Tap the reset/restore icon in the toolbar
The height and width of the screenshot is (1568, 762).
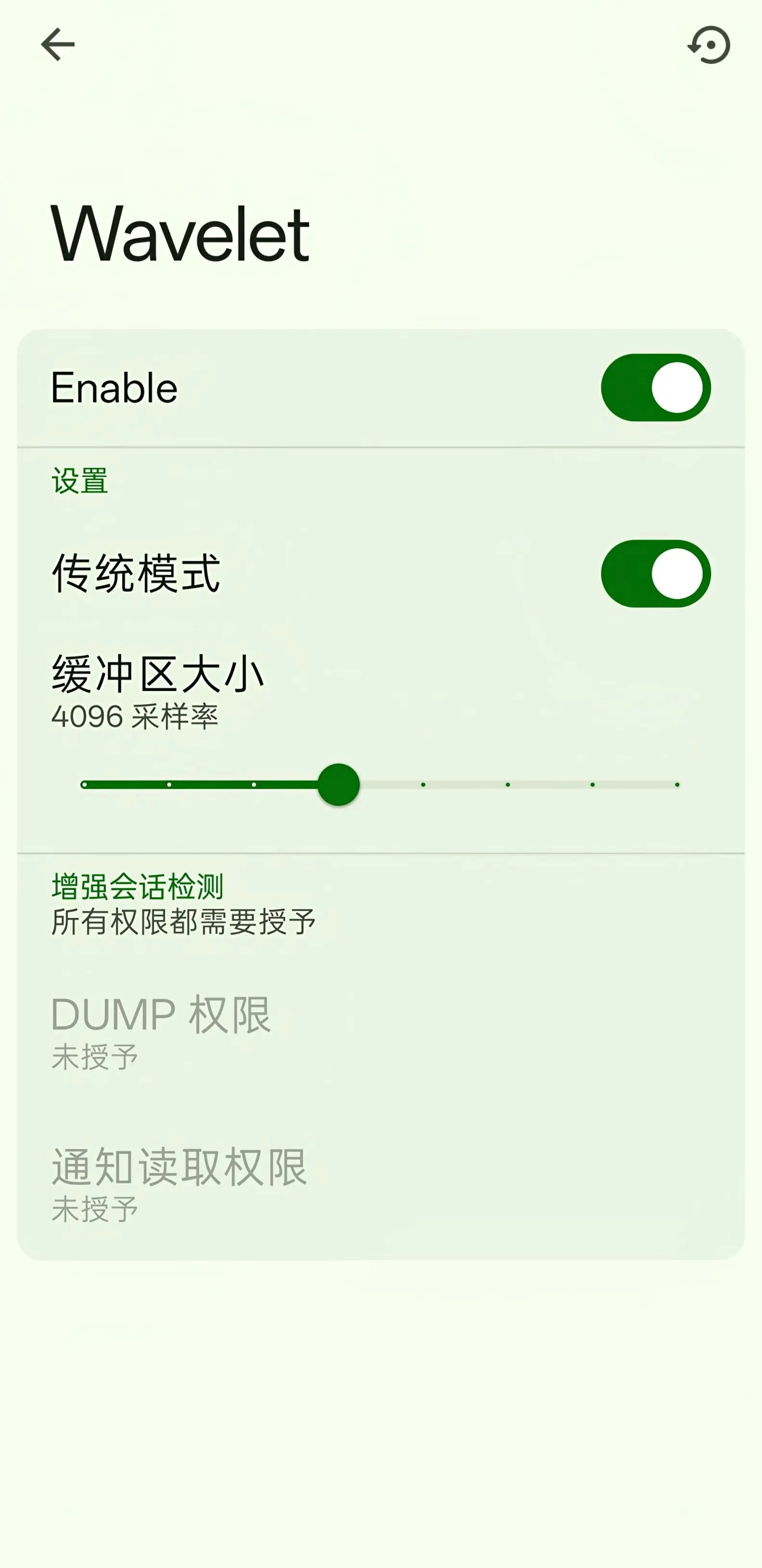point(709,44)
